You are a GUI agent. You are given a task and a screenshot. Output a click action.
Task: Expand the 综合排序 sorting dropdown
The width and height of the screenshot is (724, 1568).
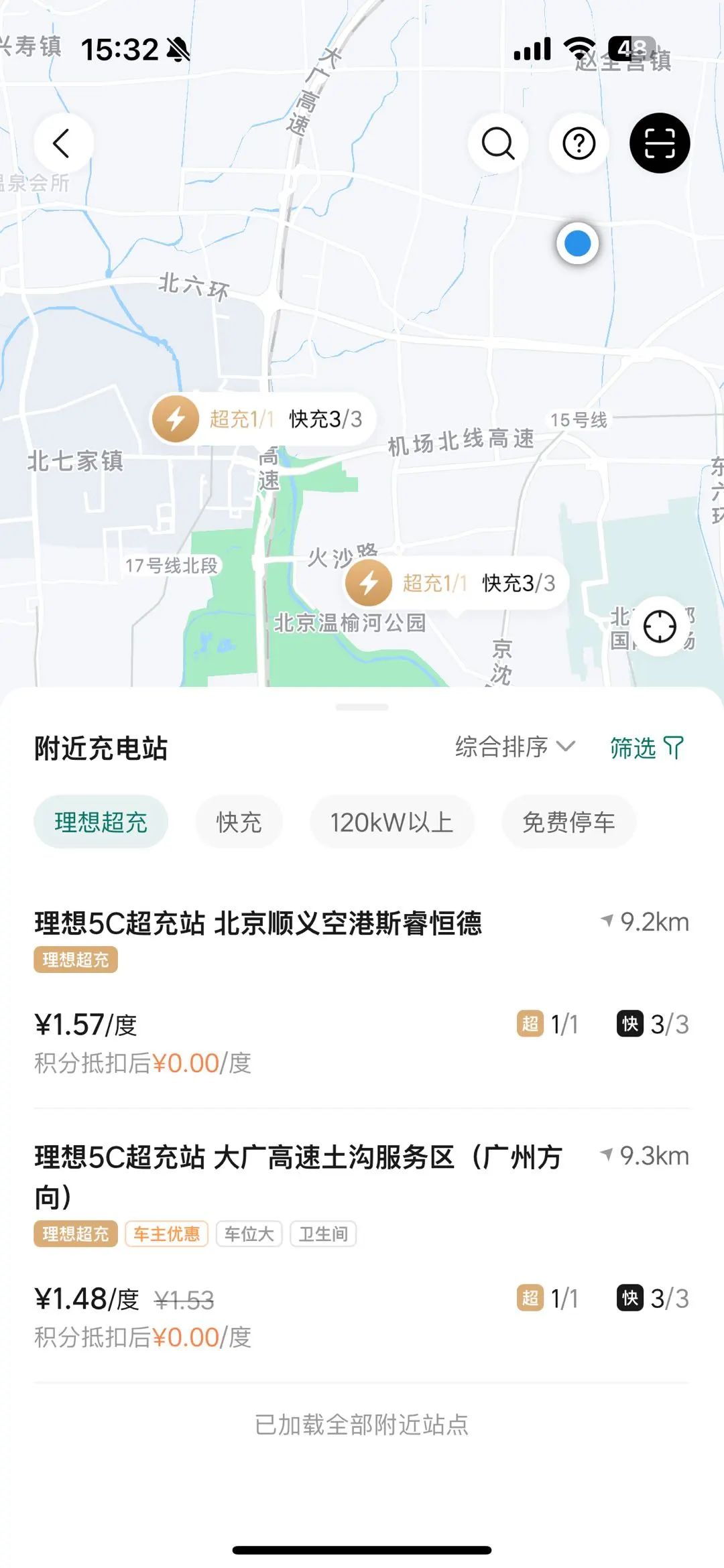(x=515, y=747)
